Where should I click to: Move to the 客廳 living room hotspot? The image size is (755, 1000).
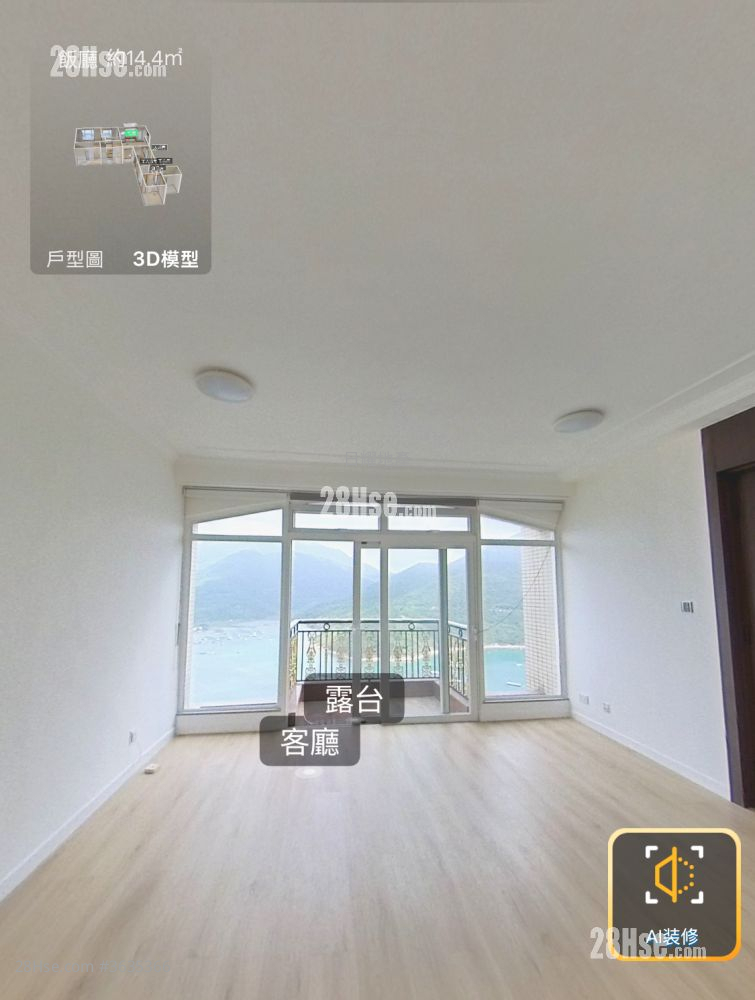point(310,742)
